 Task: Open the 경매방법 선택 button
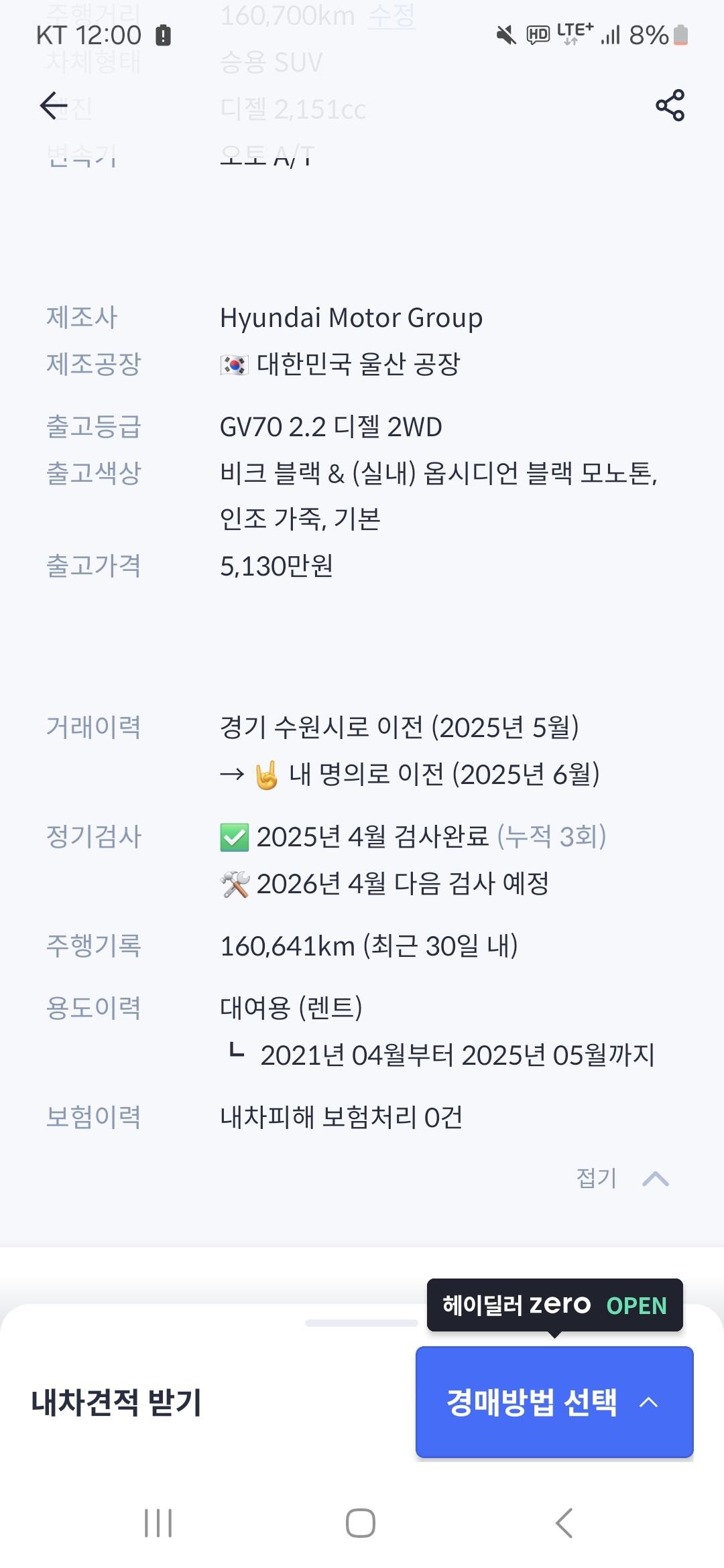tap(554, 1402)
